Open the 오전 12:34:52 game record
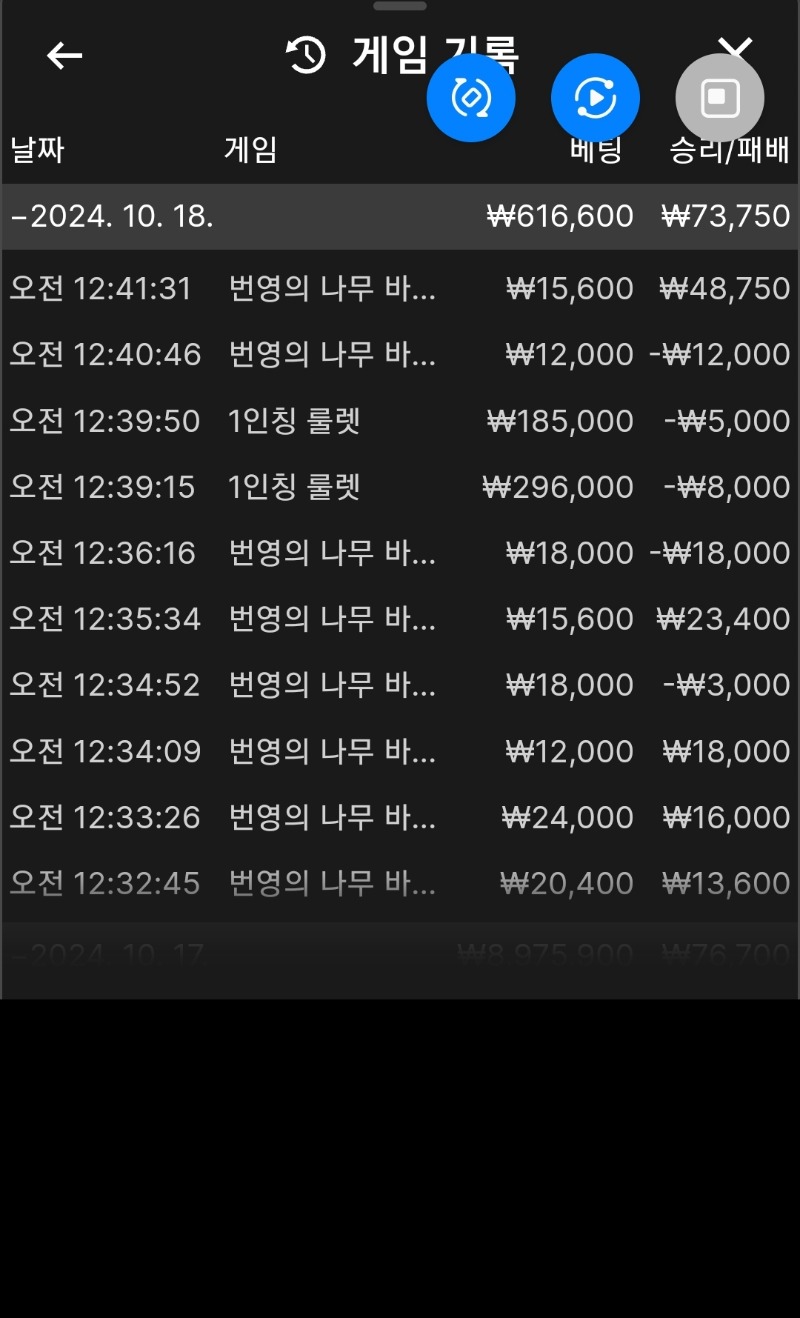This screenshot has height=1318, width=800. coord(400,685)
